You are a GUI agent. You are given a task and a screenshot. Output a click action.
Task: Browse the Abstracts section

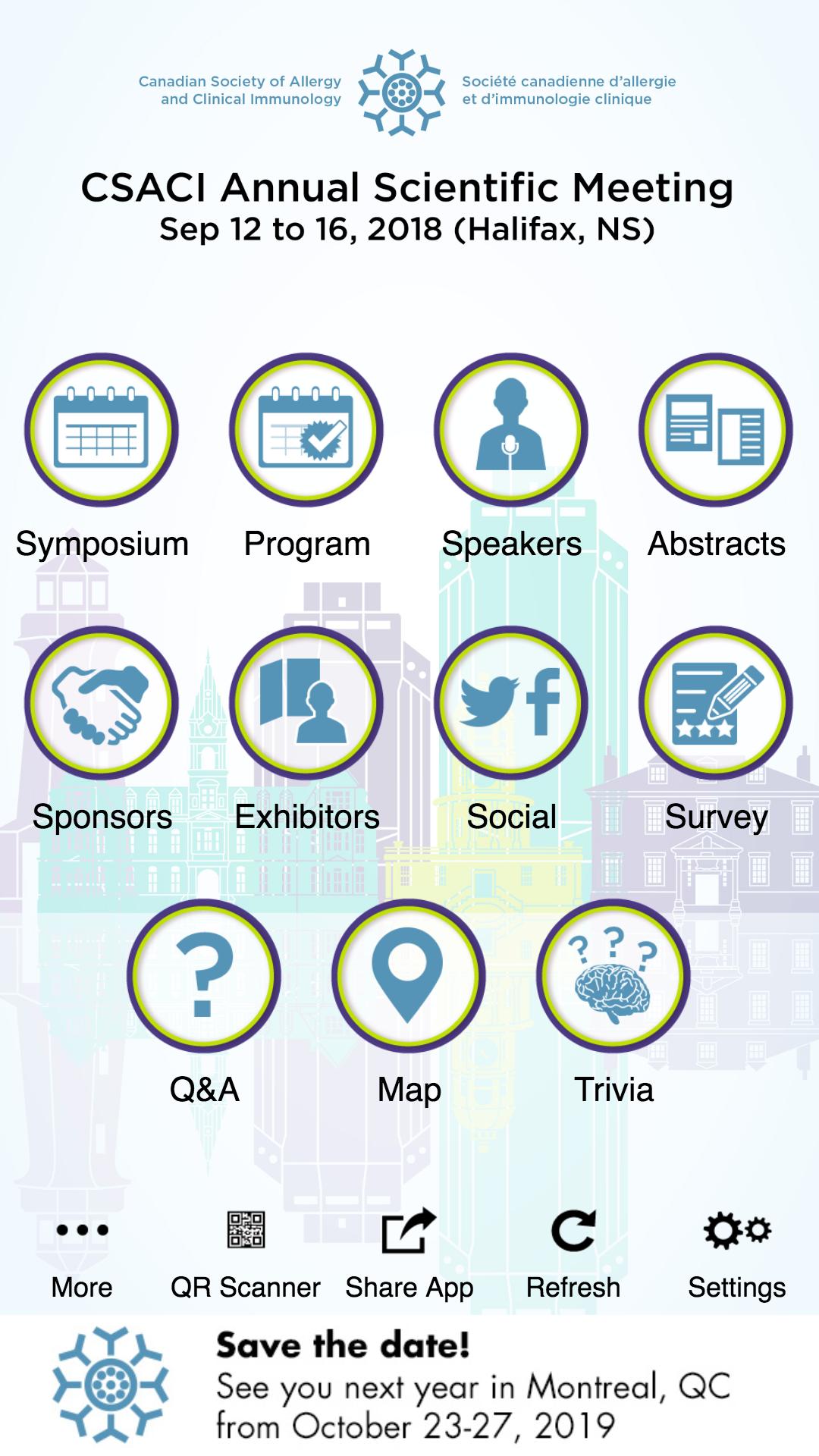click(716, 430)
